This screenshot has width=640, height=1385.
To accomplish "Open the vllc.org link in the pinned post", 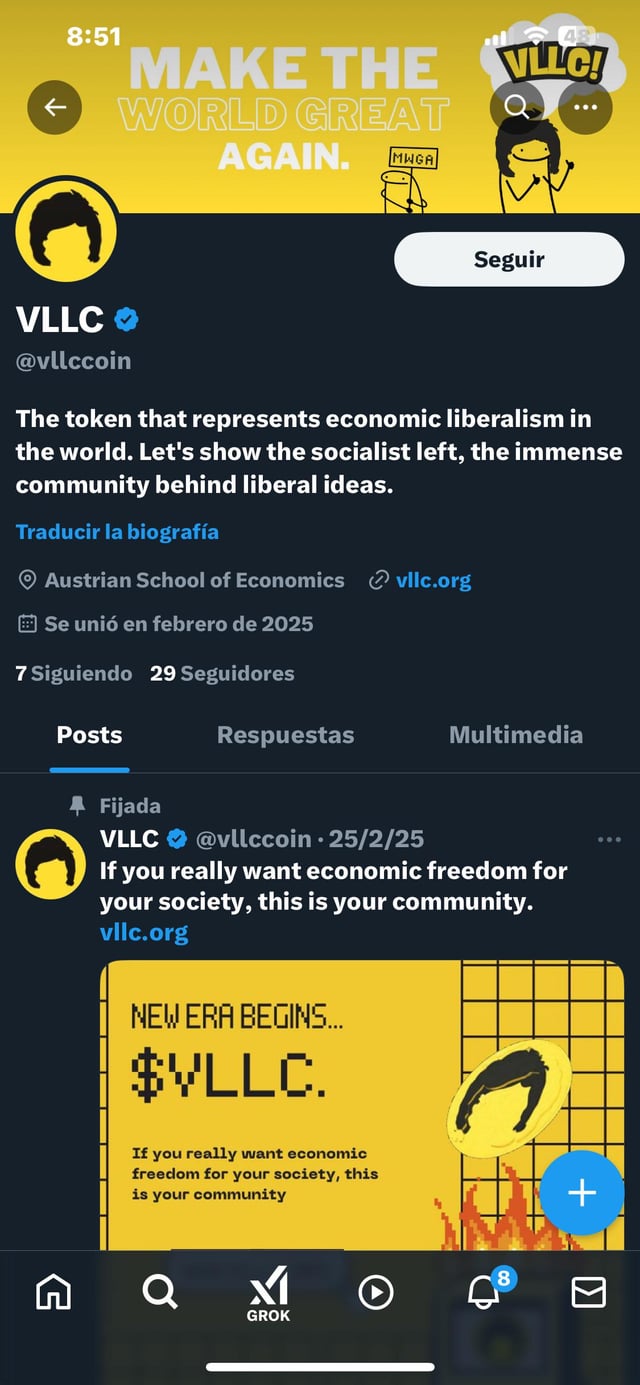I will click(x=144, y=933).
